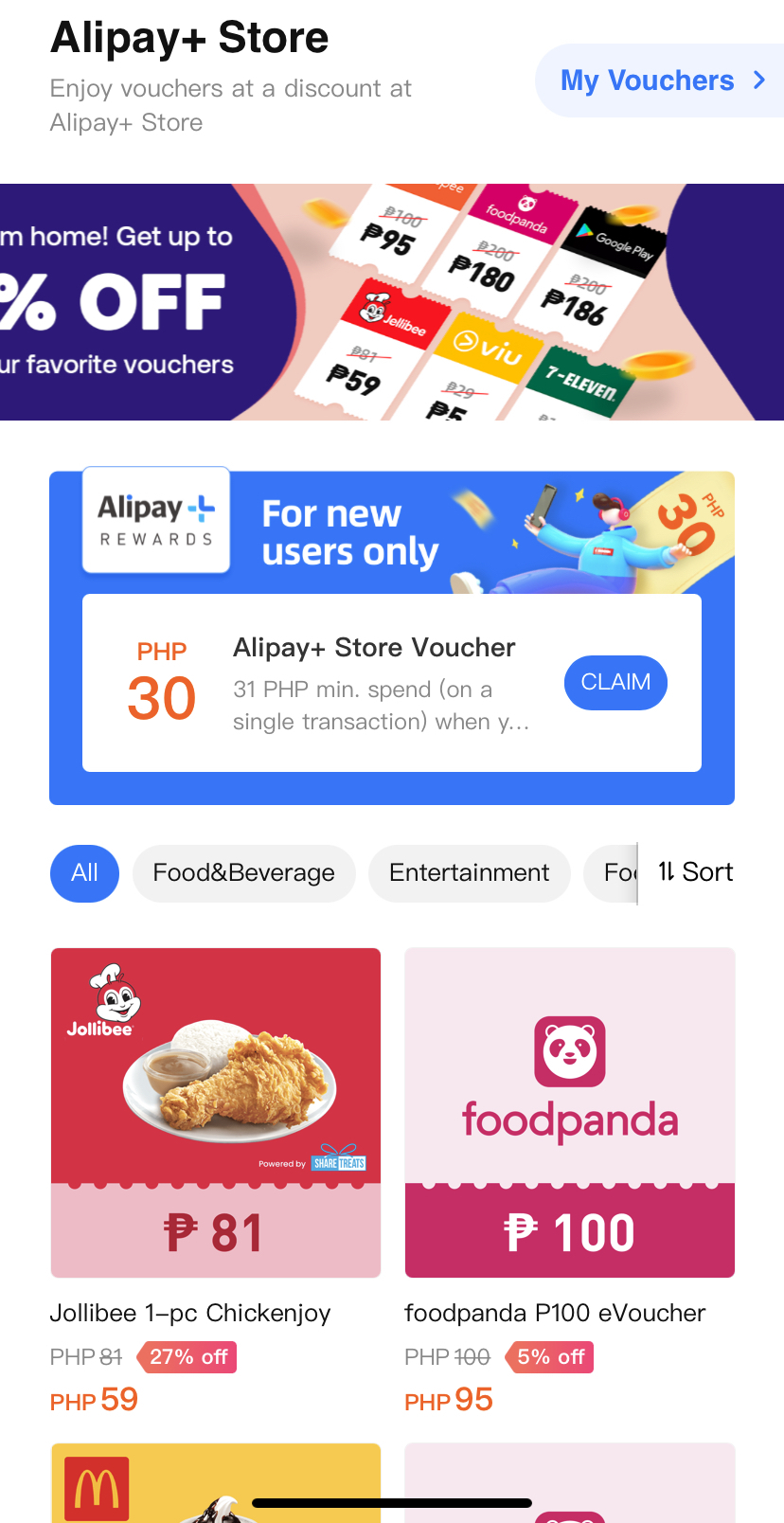Filter by Food&Beverage
The image size is (784, 1523).
coord(244,872)
